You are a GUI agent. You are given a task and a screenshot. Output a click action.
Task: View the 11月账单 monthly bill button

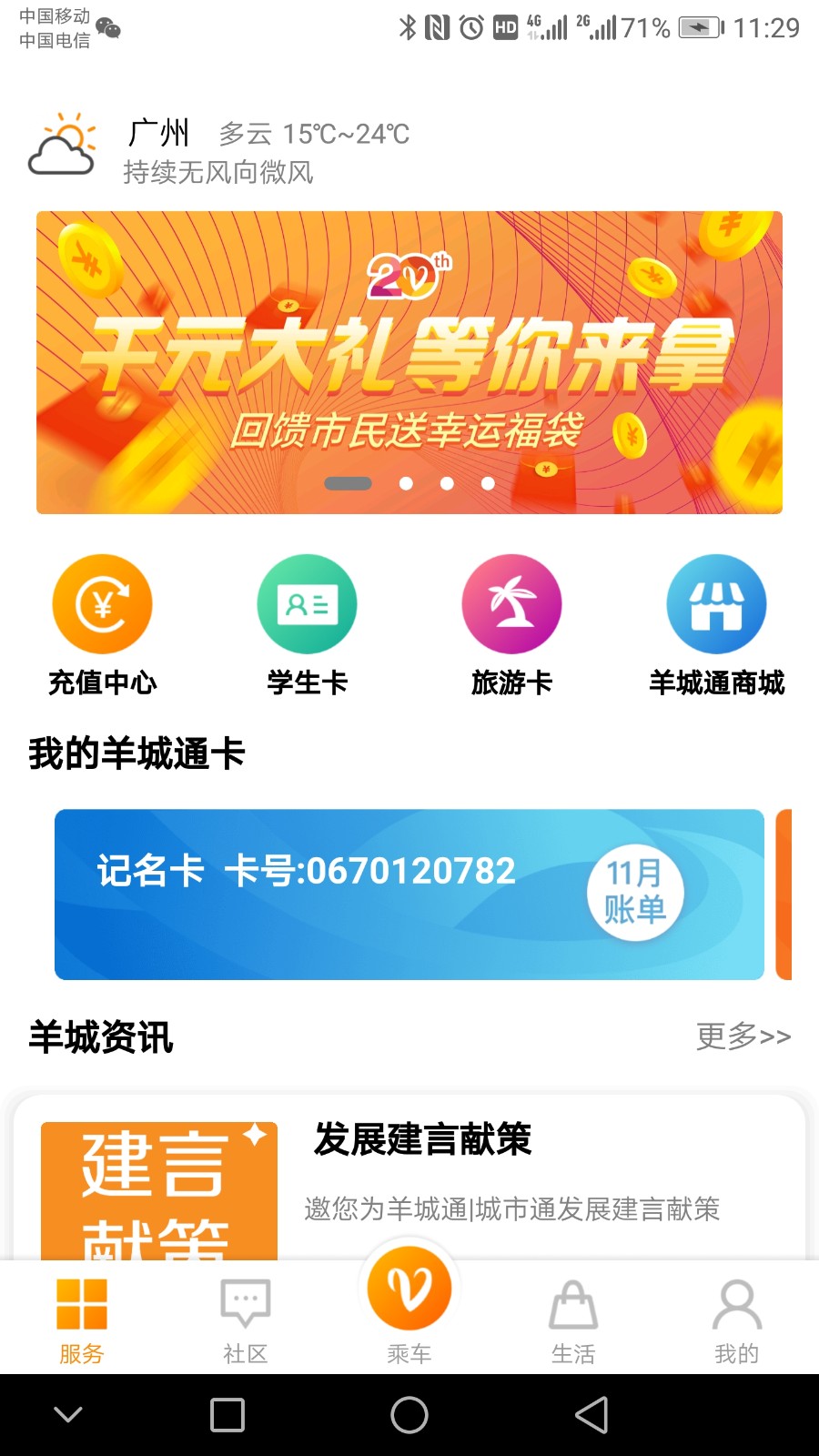click(x=637, y=893)
